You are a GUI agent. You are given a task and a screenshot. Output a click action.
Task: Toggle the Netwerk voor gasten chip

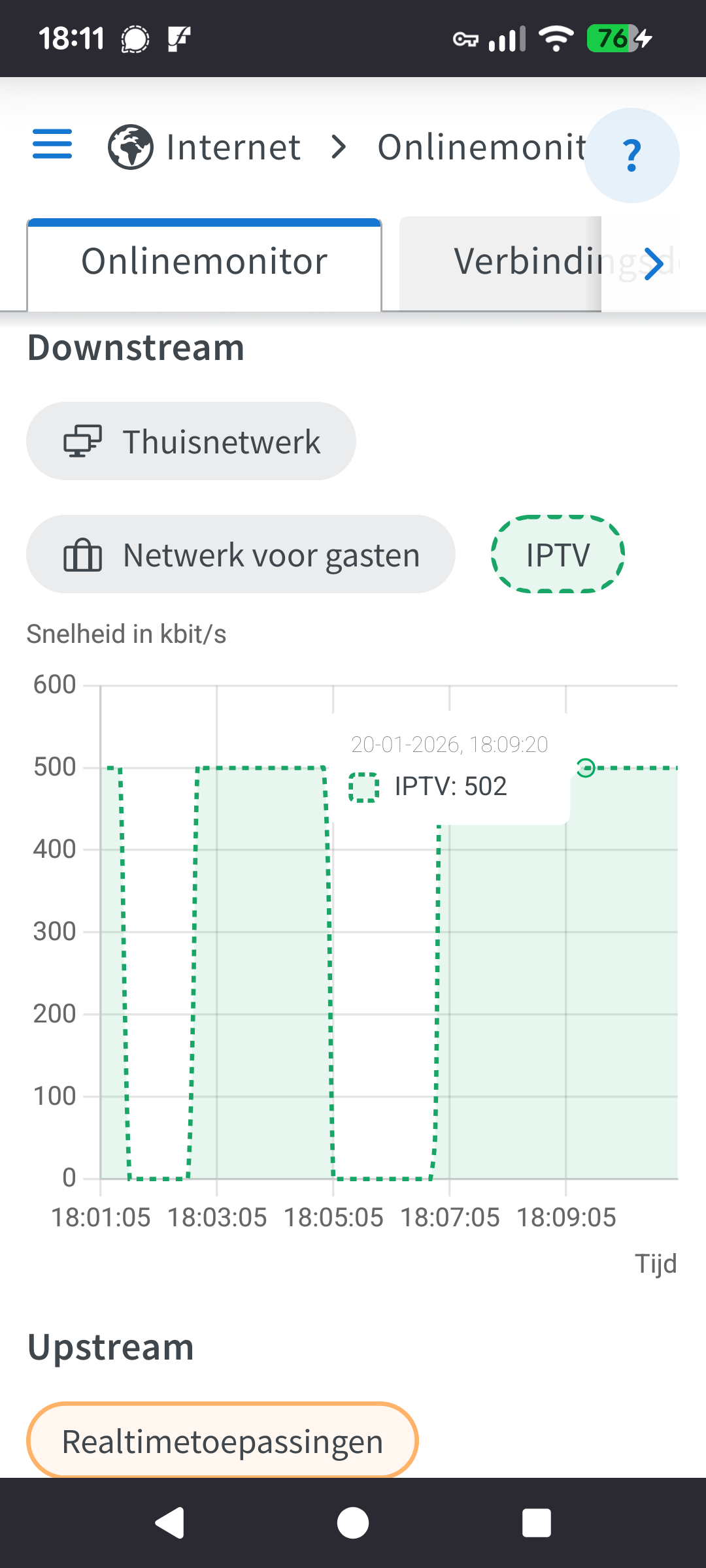click(241, 555)
